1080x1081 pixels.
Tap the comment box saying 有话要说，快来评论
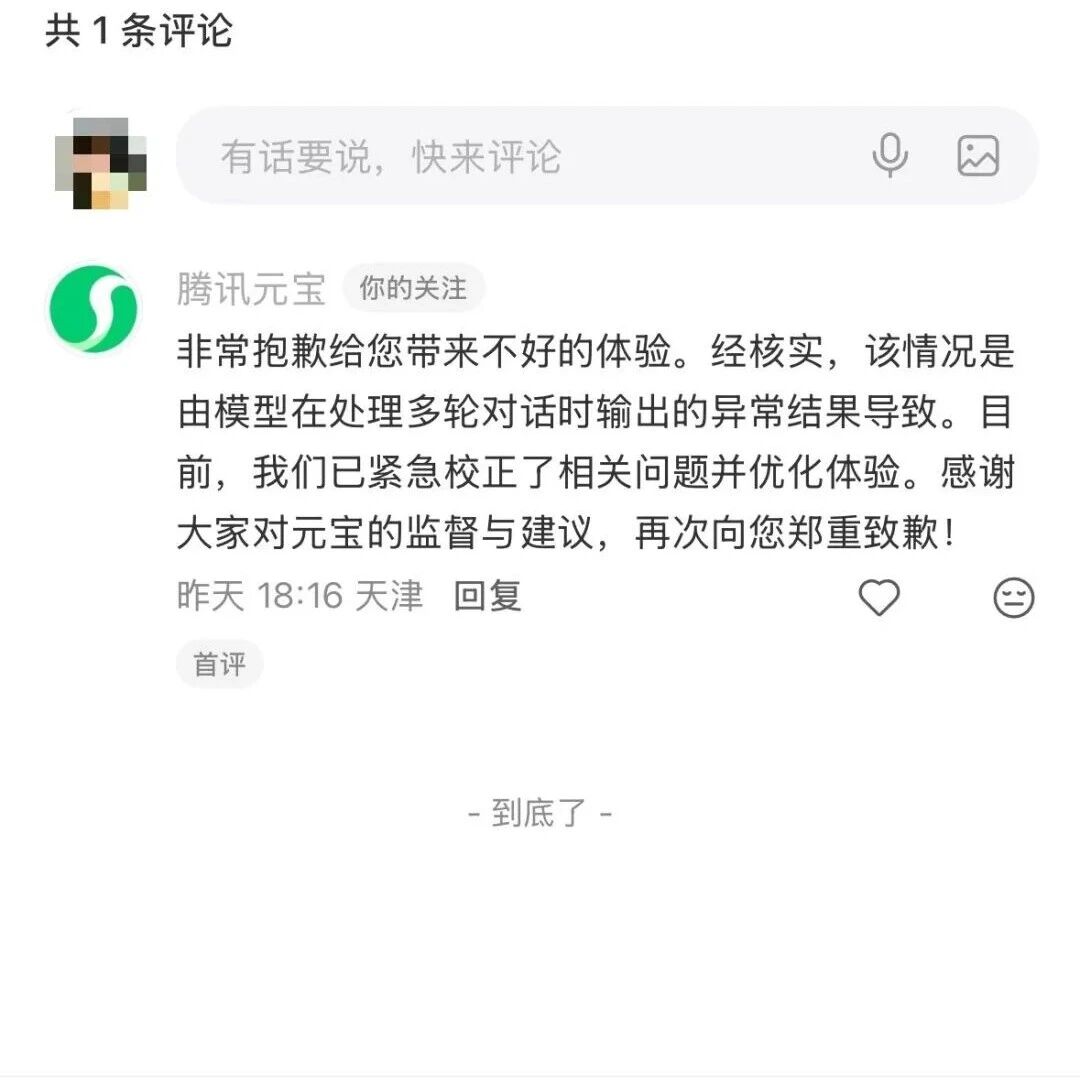(500, 157)
